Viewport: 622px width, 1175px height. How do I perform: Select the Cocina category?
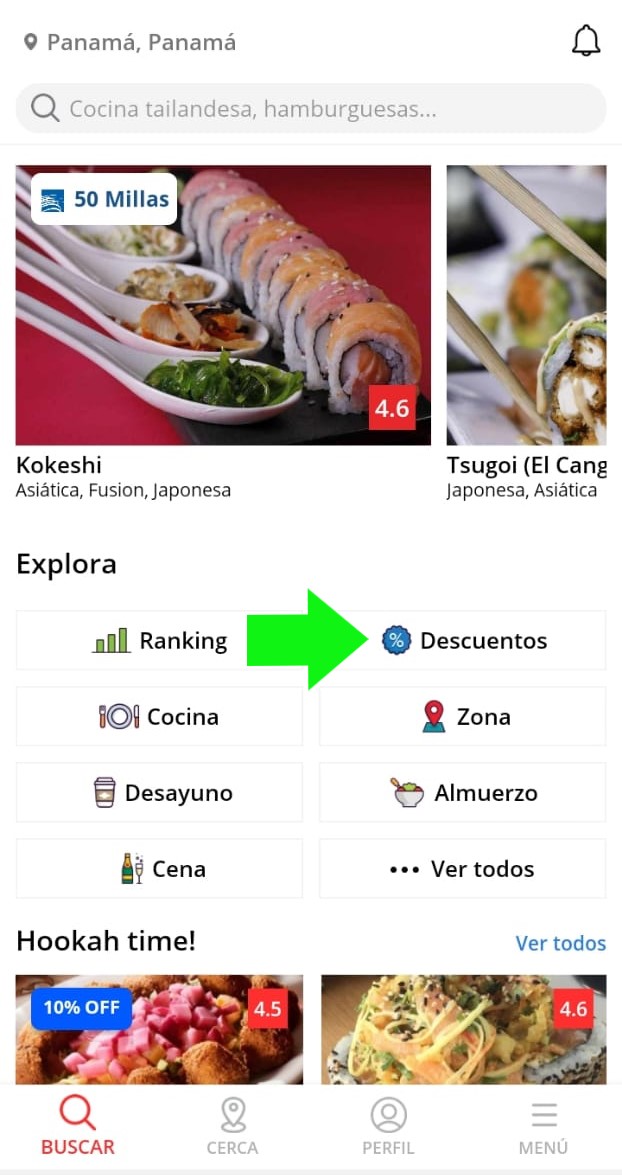[159, 717]
